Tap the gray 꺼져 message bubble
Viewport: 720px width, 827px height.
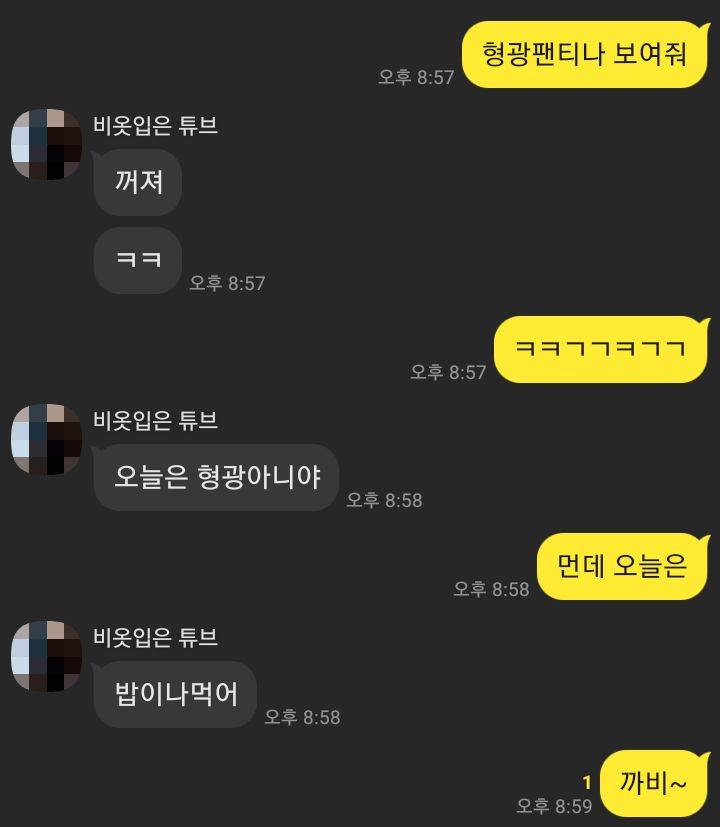[x=137, y=182]
